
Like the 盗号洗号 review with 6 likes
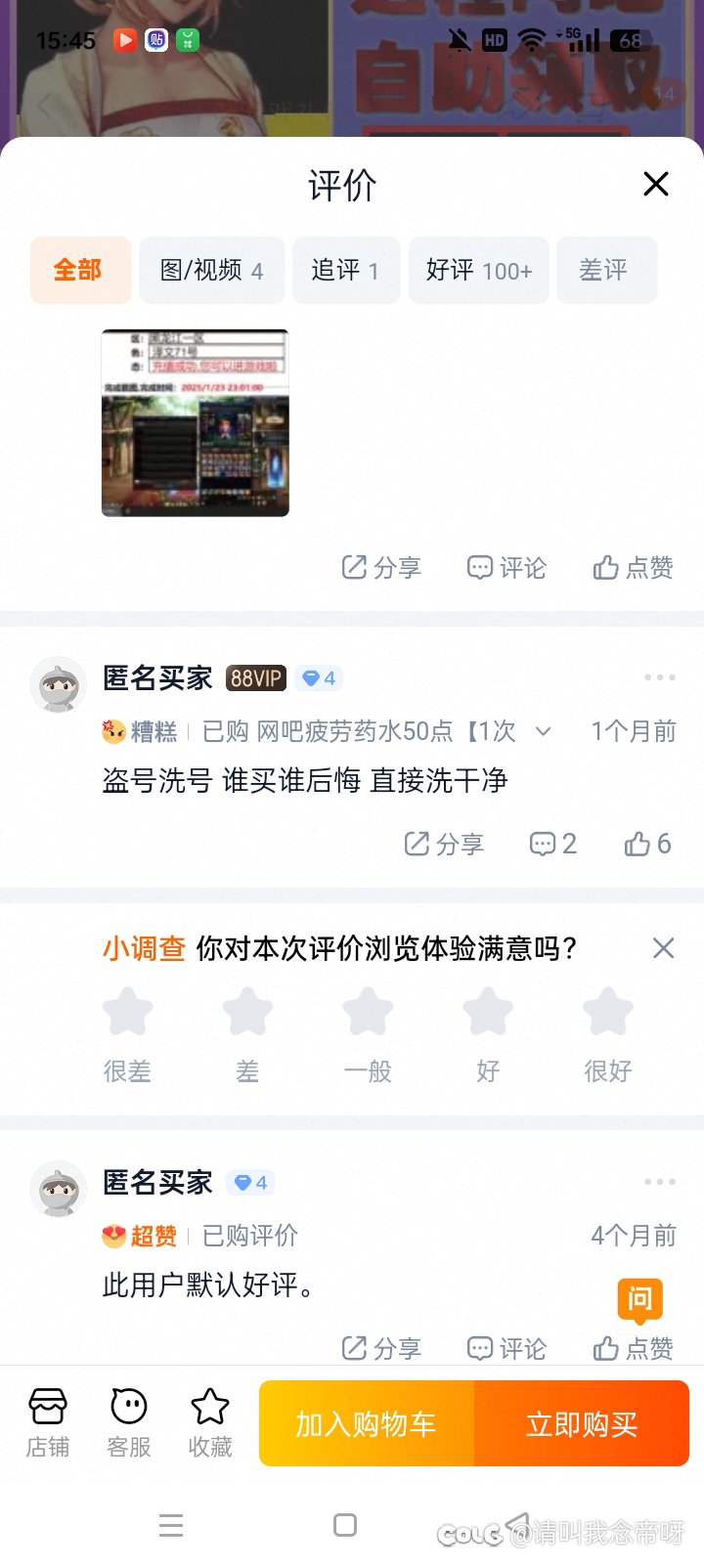click(647, 844)
